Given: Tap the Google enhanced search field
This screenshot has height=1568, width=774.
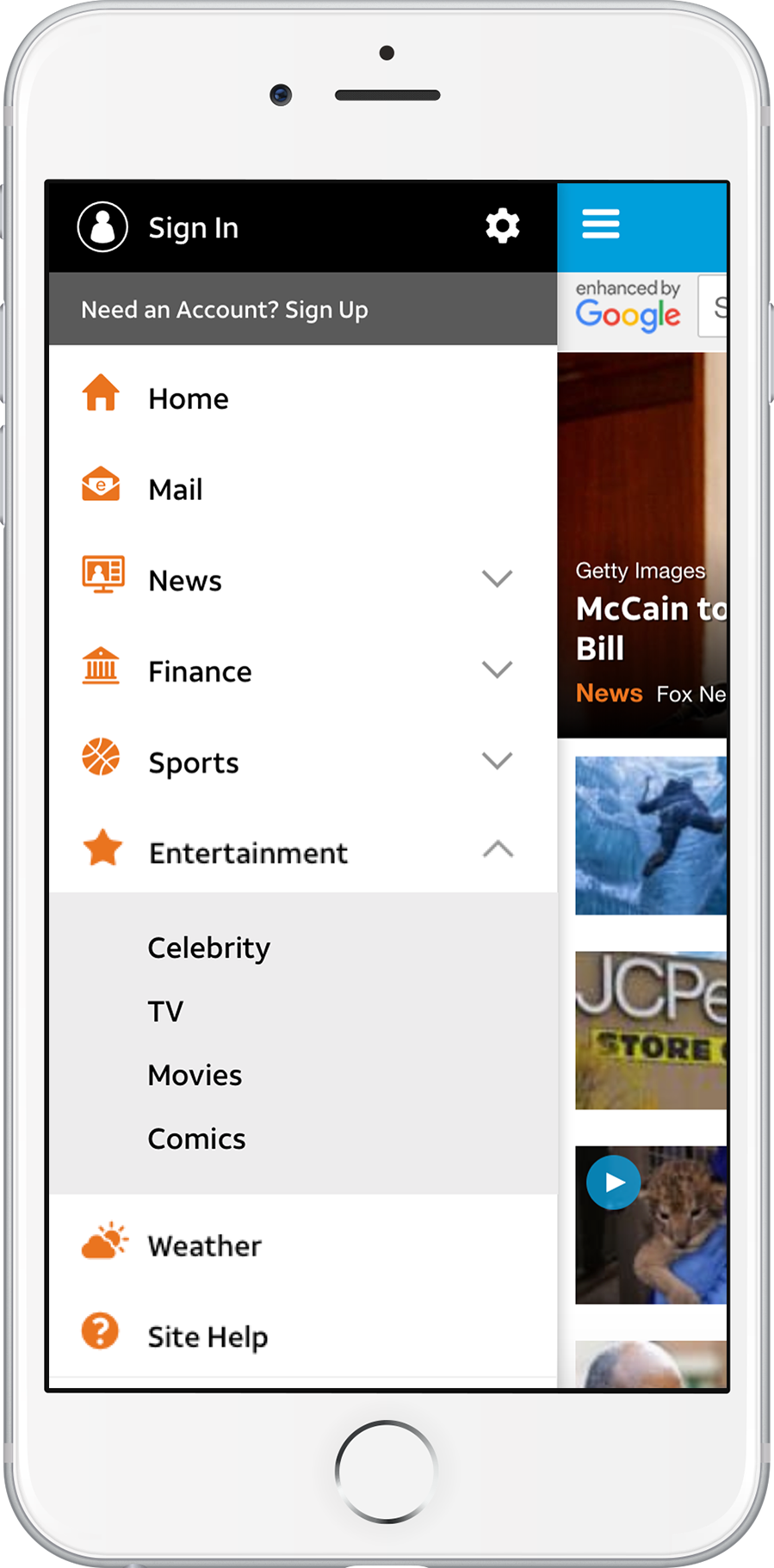Looking at the screenshot, I should coord(713,306).
